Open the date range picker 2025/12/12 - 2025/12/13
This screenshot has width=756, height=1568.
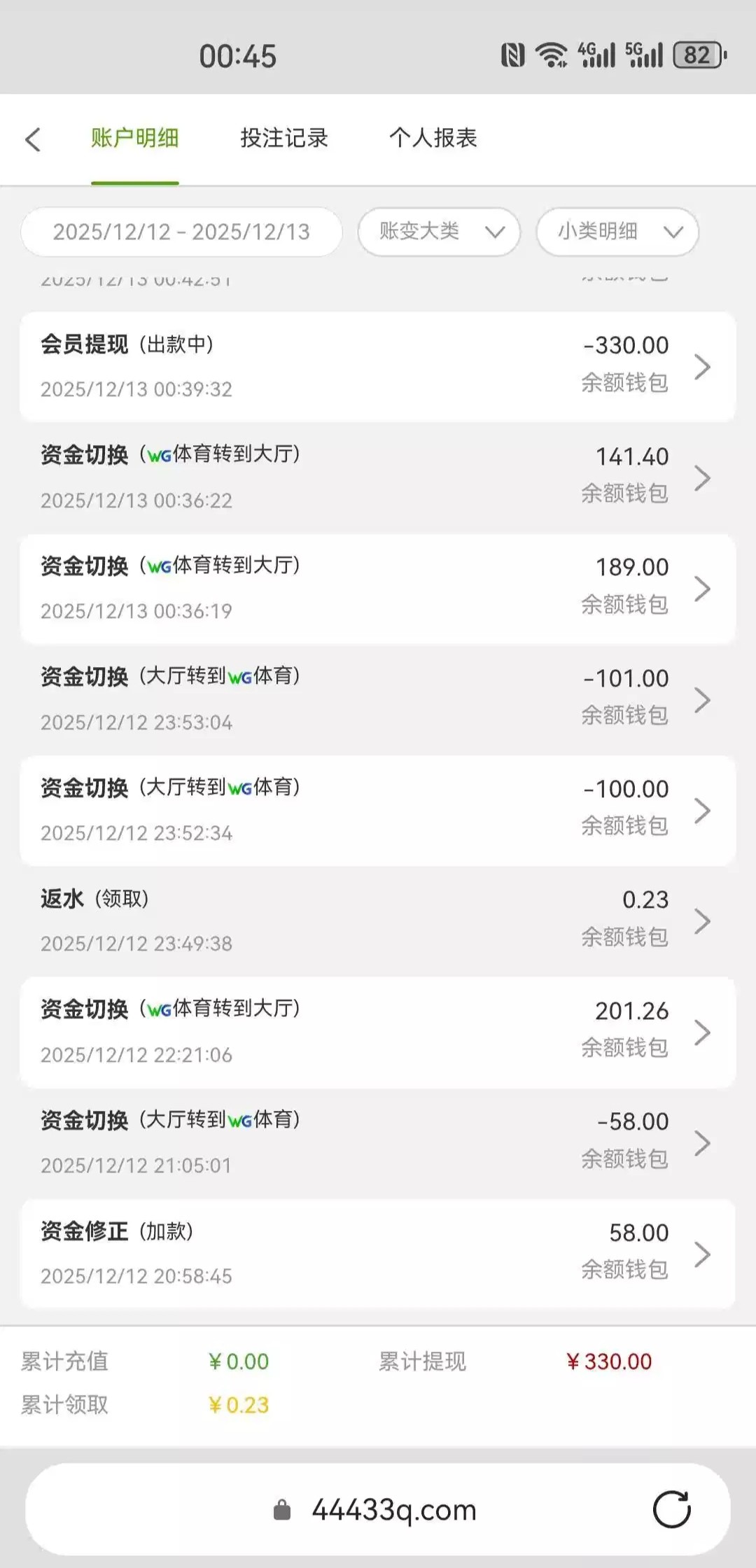[181, 232]
